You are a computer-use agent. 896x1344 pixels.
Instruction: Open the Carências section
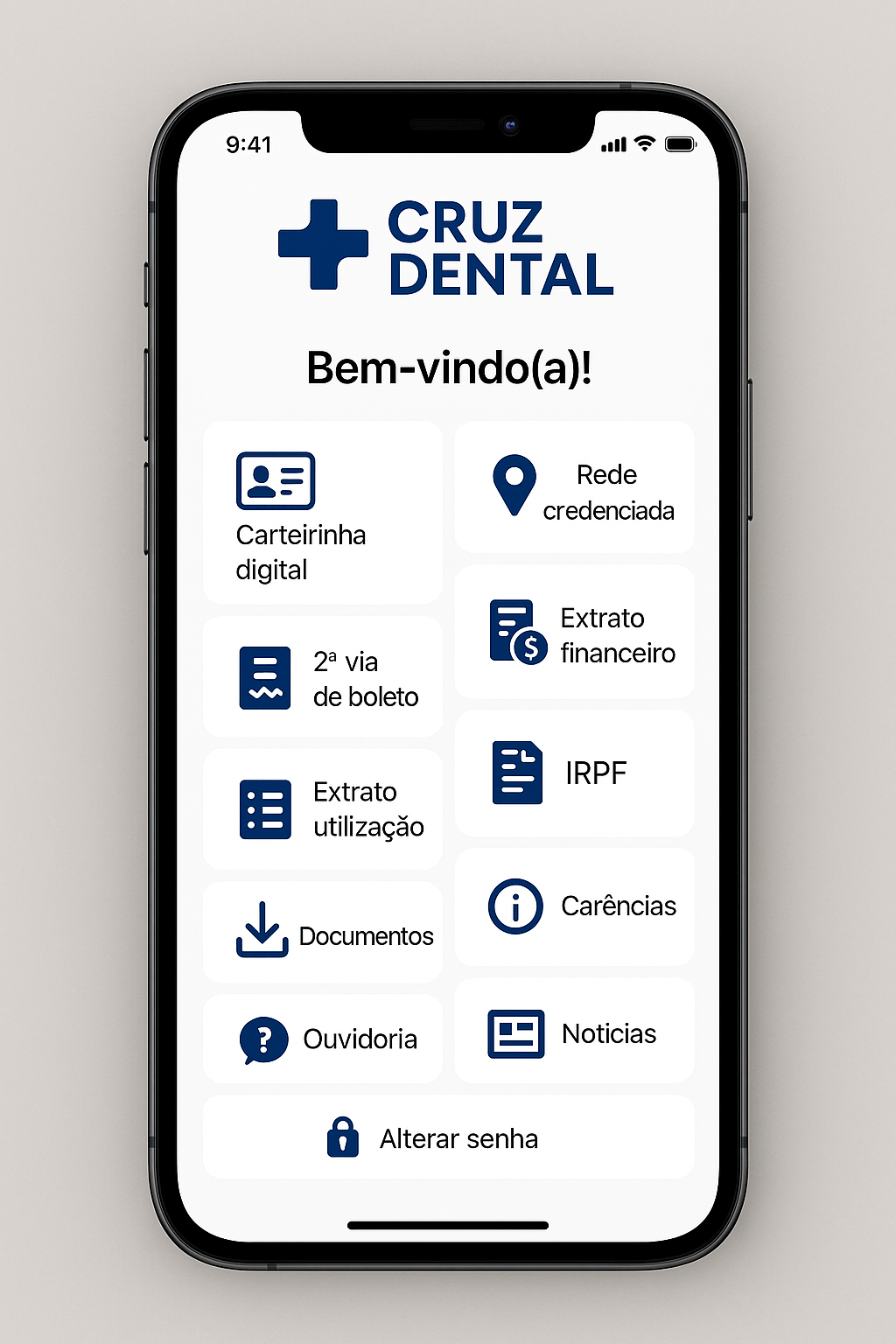tap(573, 906)
